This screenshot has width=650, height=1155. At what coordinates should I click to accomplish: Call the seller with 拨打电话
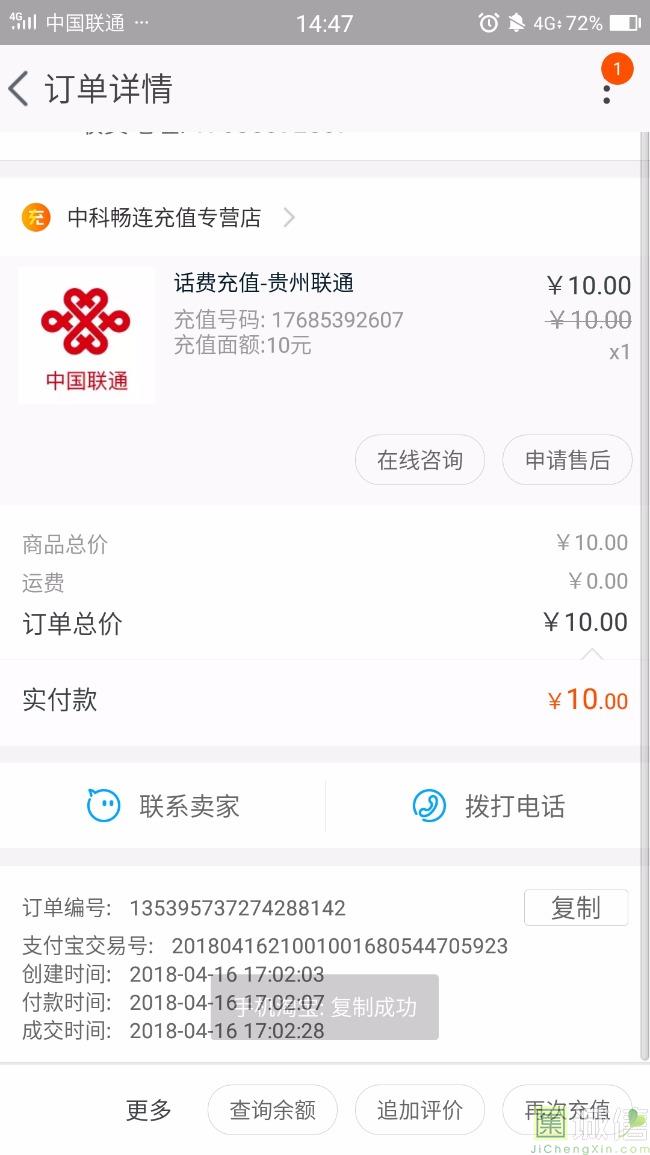point(489,806)
